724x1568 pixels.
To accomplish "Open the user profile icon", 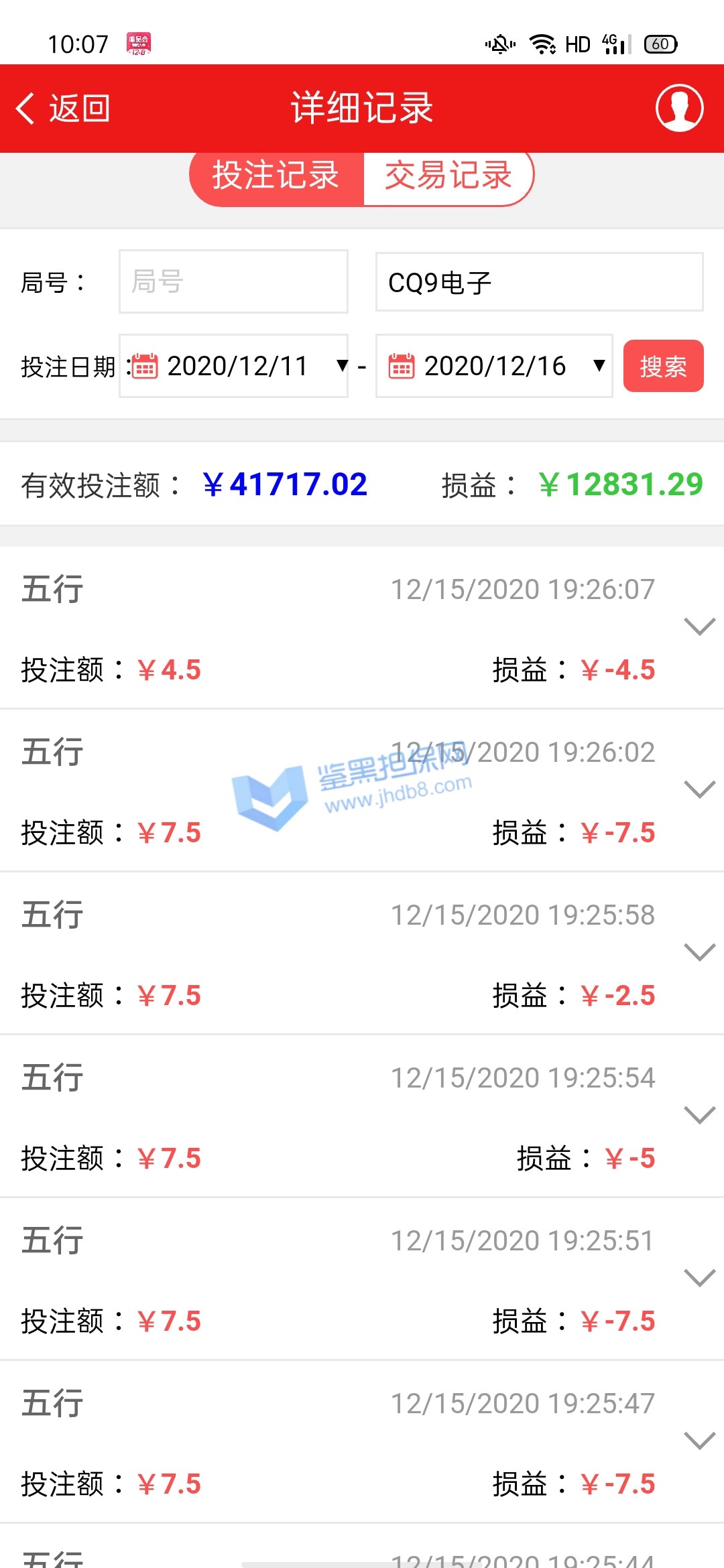I will (x=679, y=108).
